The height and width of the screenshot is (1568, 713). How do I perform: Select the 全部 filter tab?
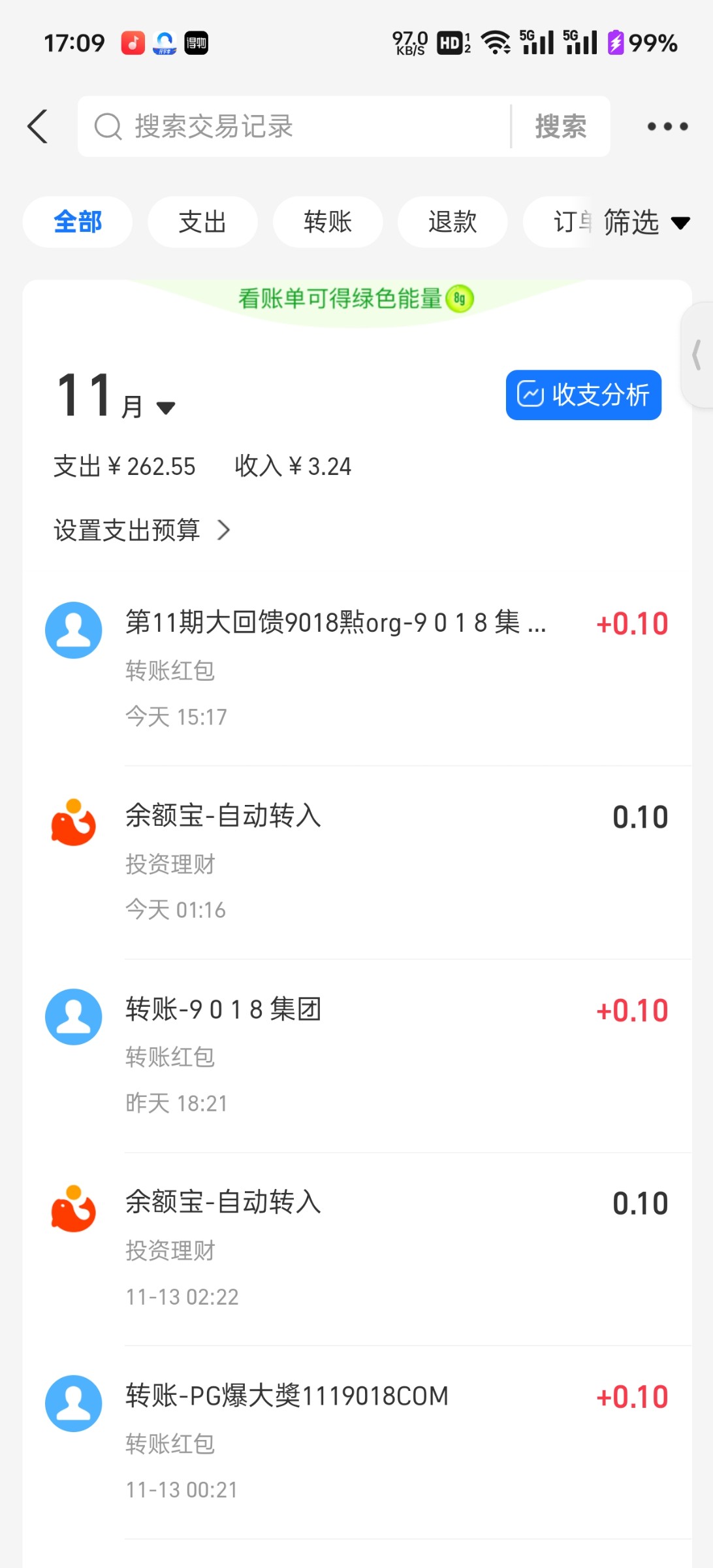point(78,222)
